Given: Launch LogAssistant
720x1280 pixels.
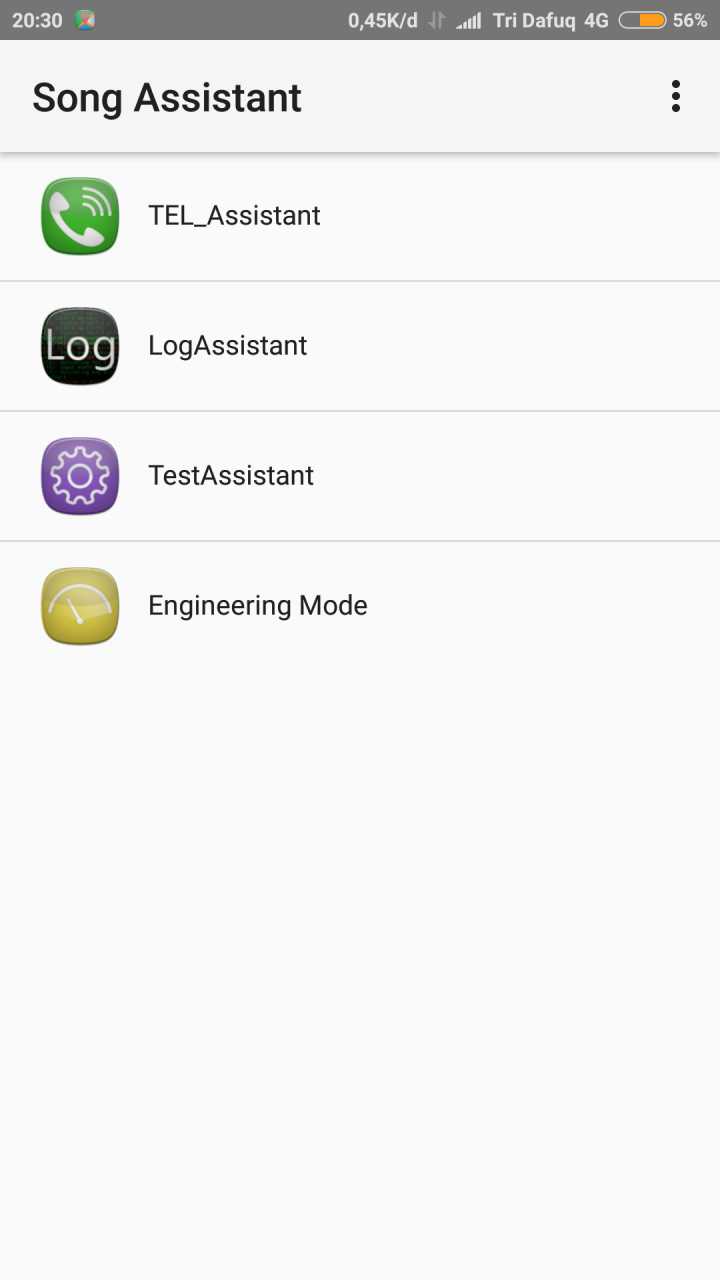Looking at the screenshot, I should (228, 346).
